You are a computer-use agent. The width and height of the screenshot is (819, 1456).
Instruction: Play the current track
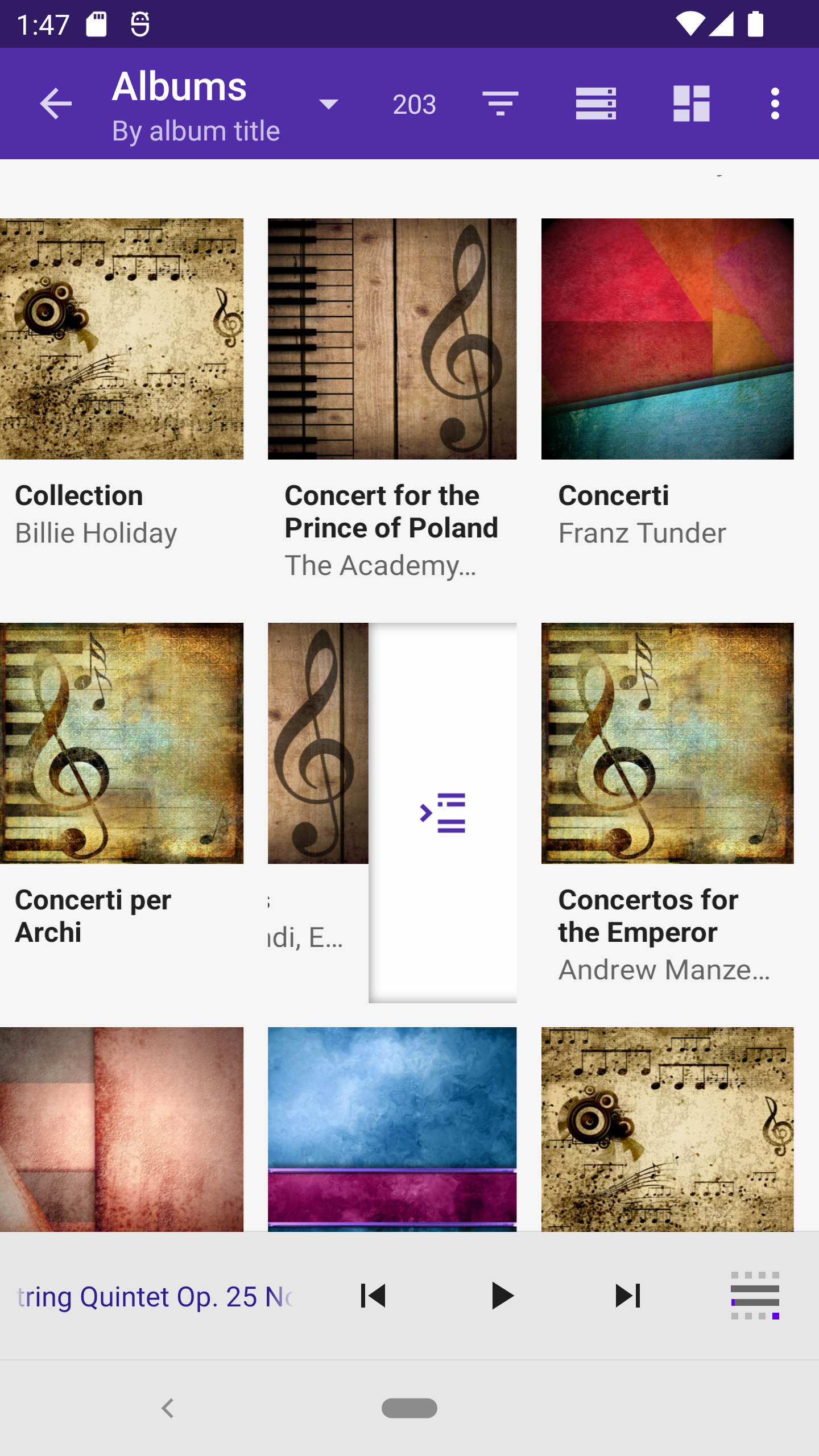(502, 1296)
